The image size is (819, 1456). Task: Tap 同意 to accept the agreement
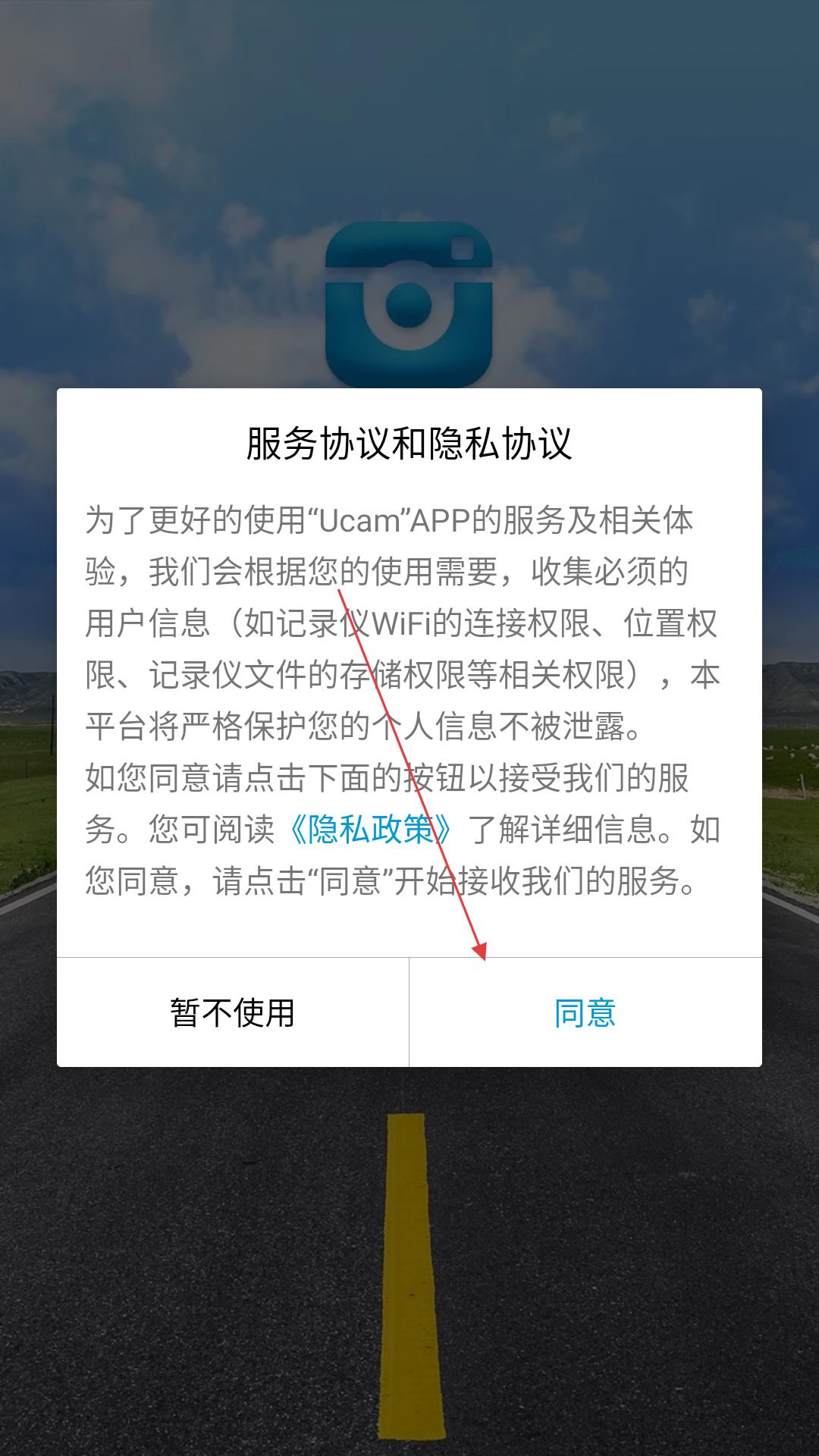pyautogui.click(x=585, y=1012)
